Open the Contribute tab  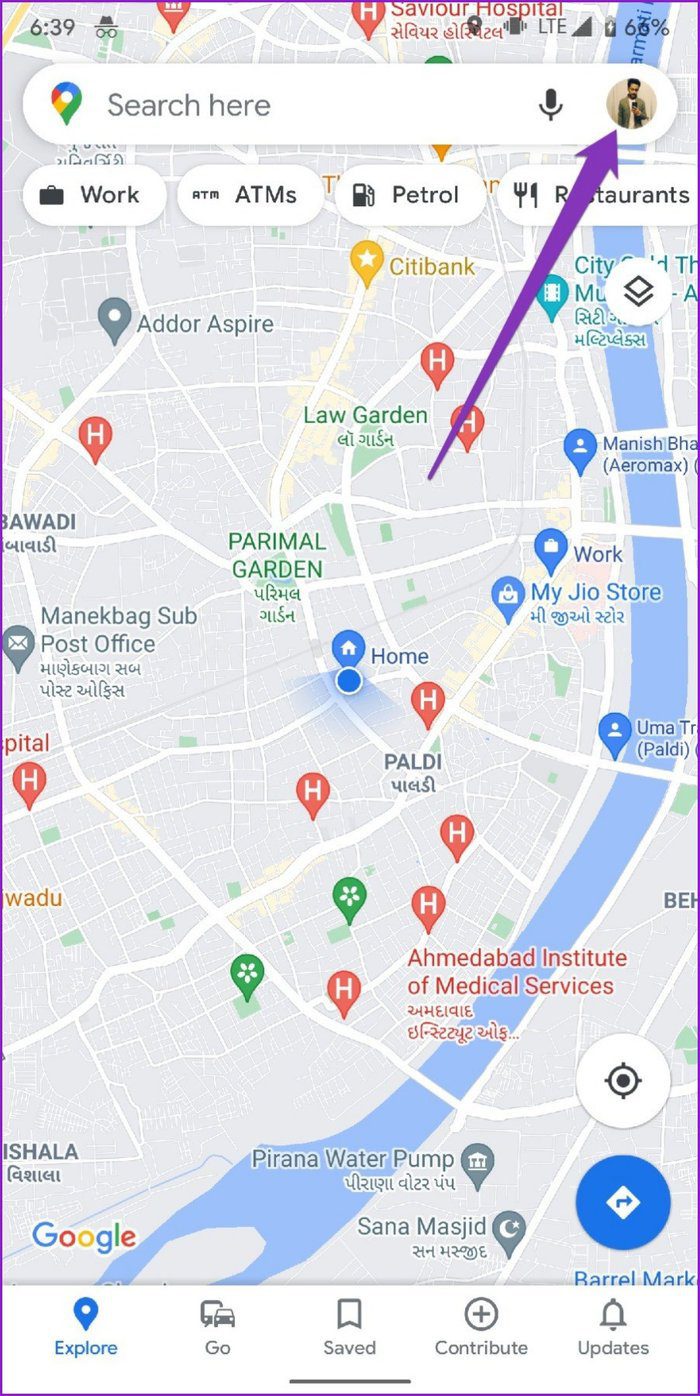pyautogui.click(x=481, y=1327)
